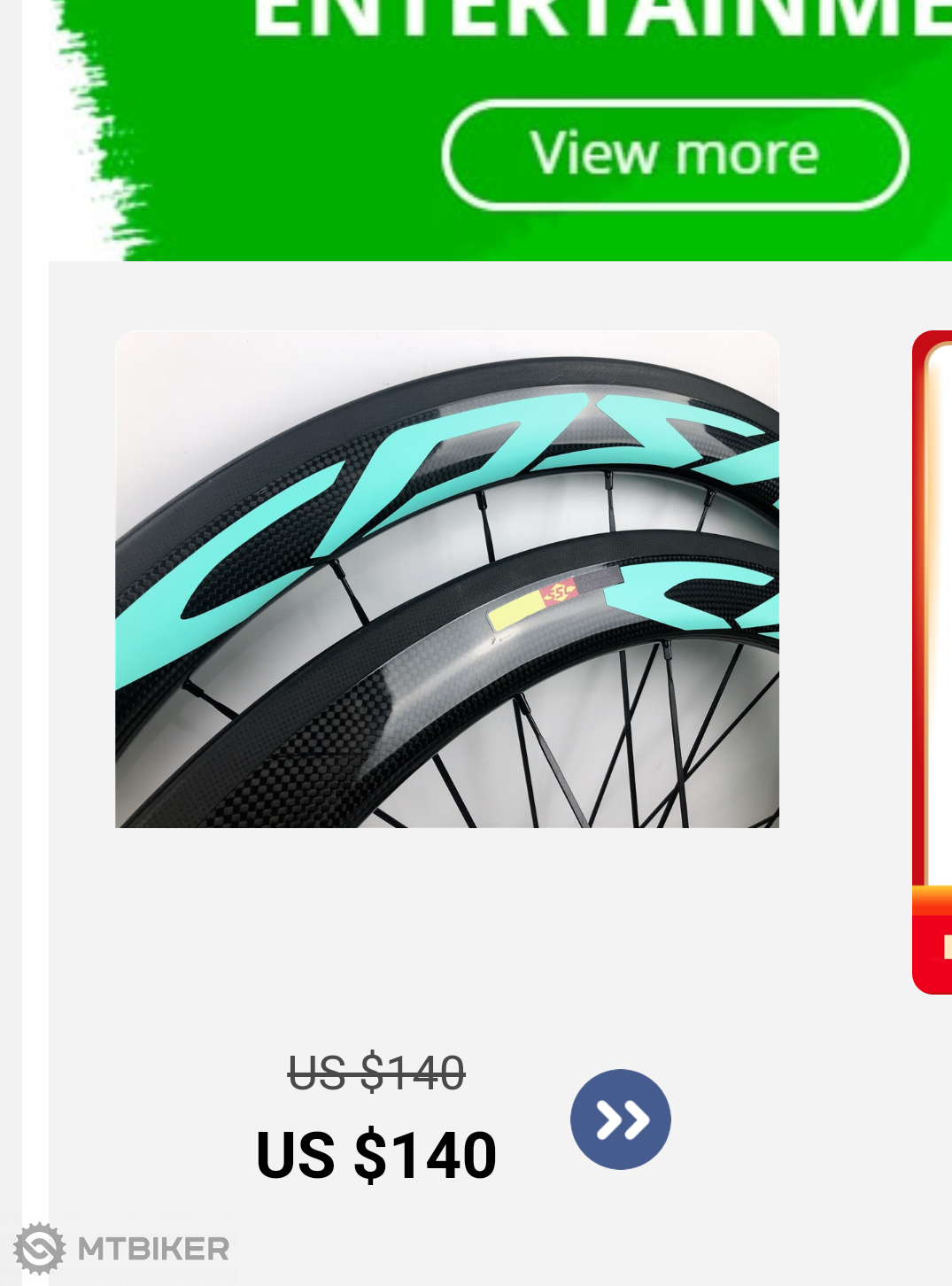Tap the View more banner button

point(675,155)
